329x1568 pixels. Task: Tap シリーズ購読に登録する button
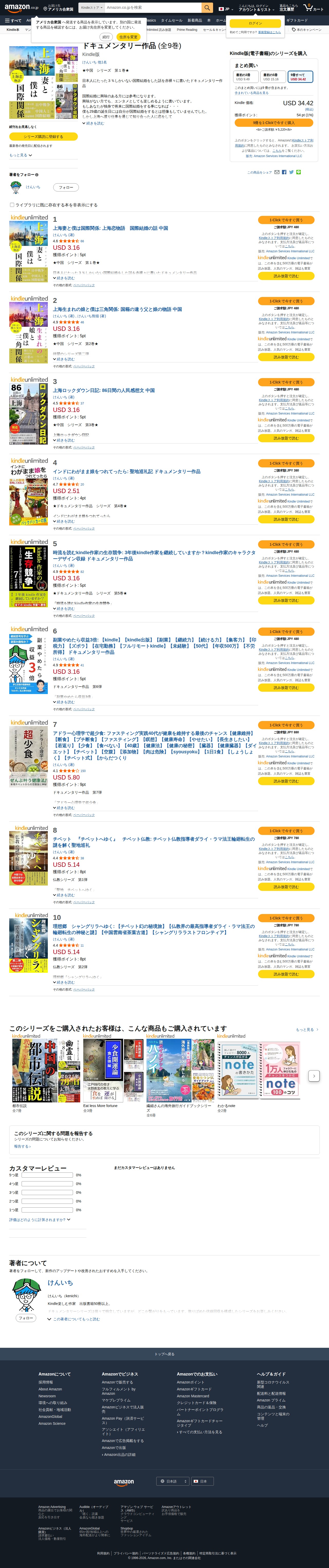[x=43, y=136]
